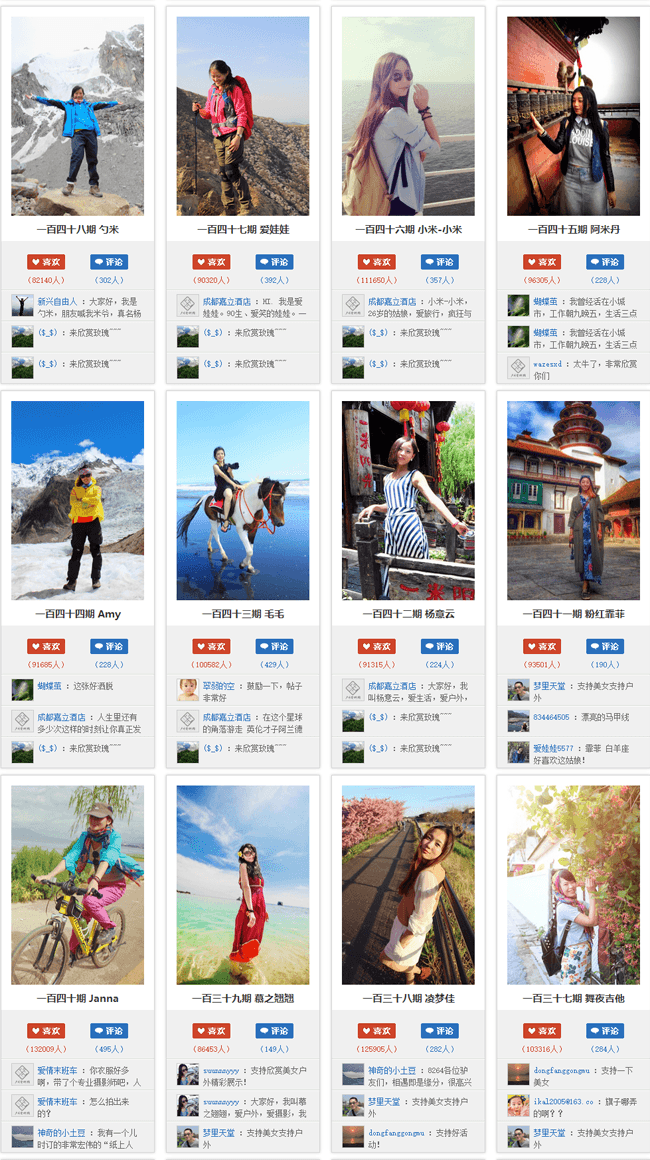Like the post 一百四十一期 粉红霏菲

point(541,646)
